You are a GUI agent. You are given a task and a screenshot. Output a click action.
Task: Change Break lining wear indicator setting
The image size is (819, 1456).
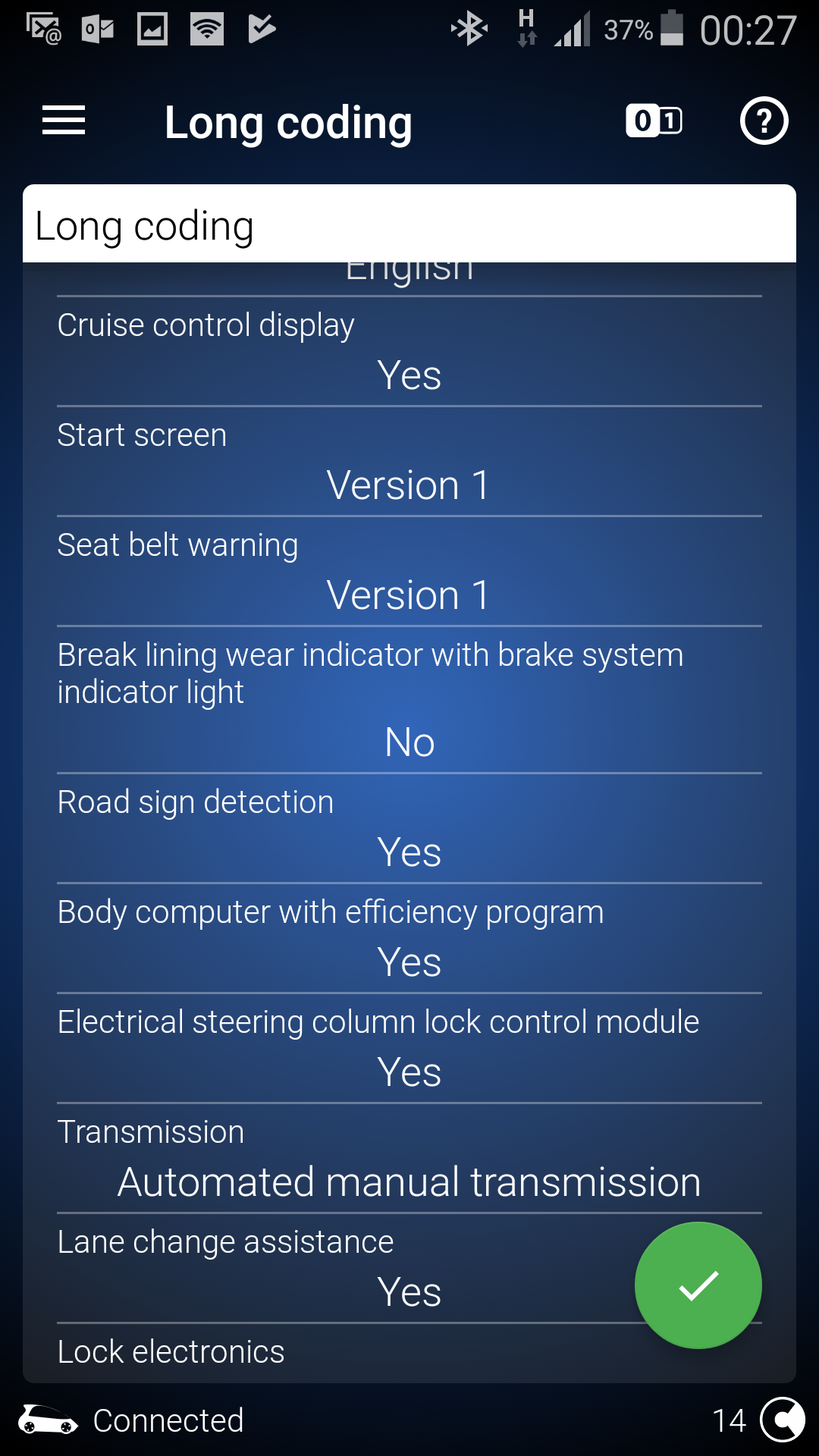coord(409,700)
